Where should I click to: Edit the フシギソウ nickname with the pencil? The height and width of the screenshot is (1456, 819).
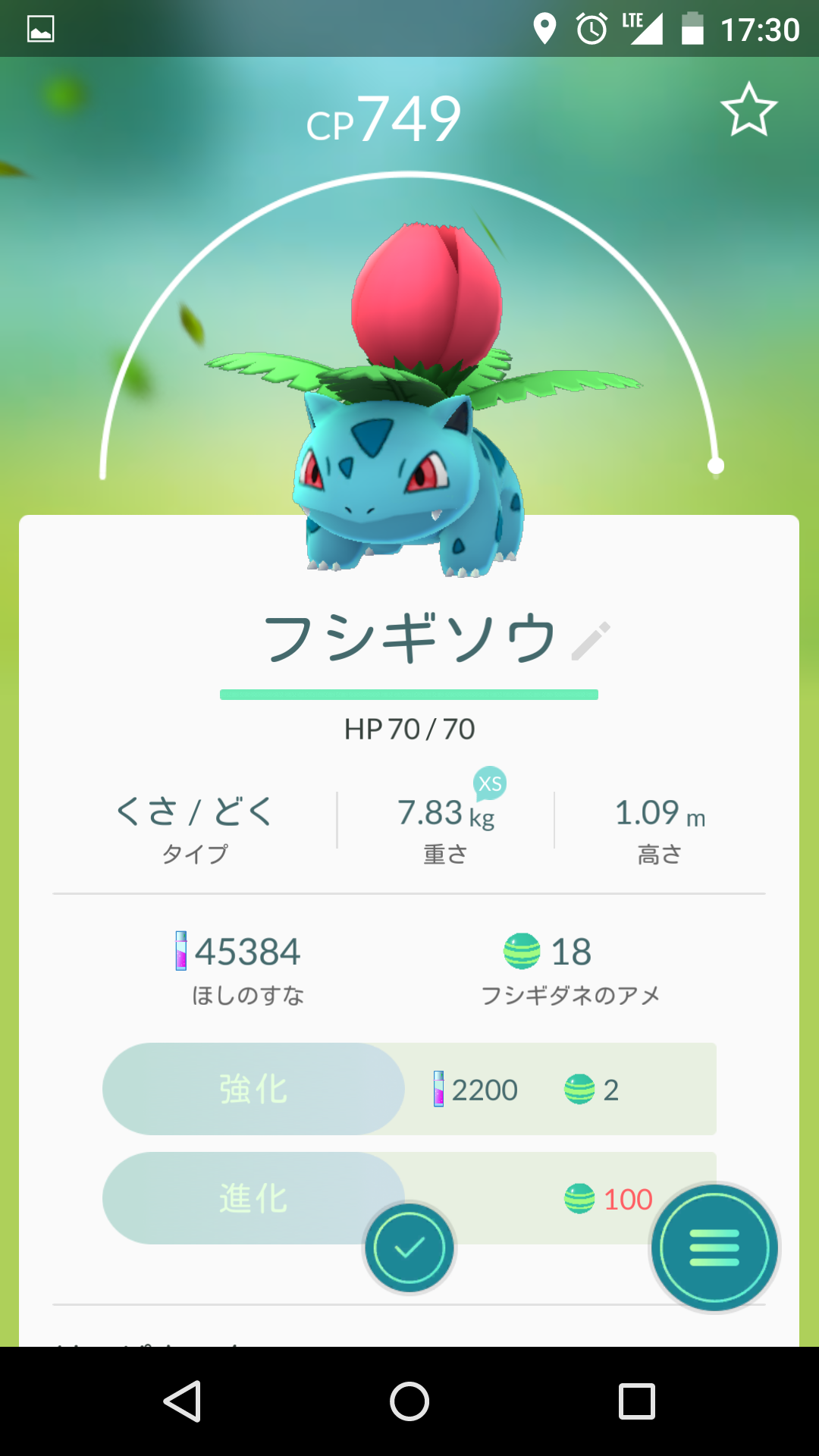coord(591,641)
